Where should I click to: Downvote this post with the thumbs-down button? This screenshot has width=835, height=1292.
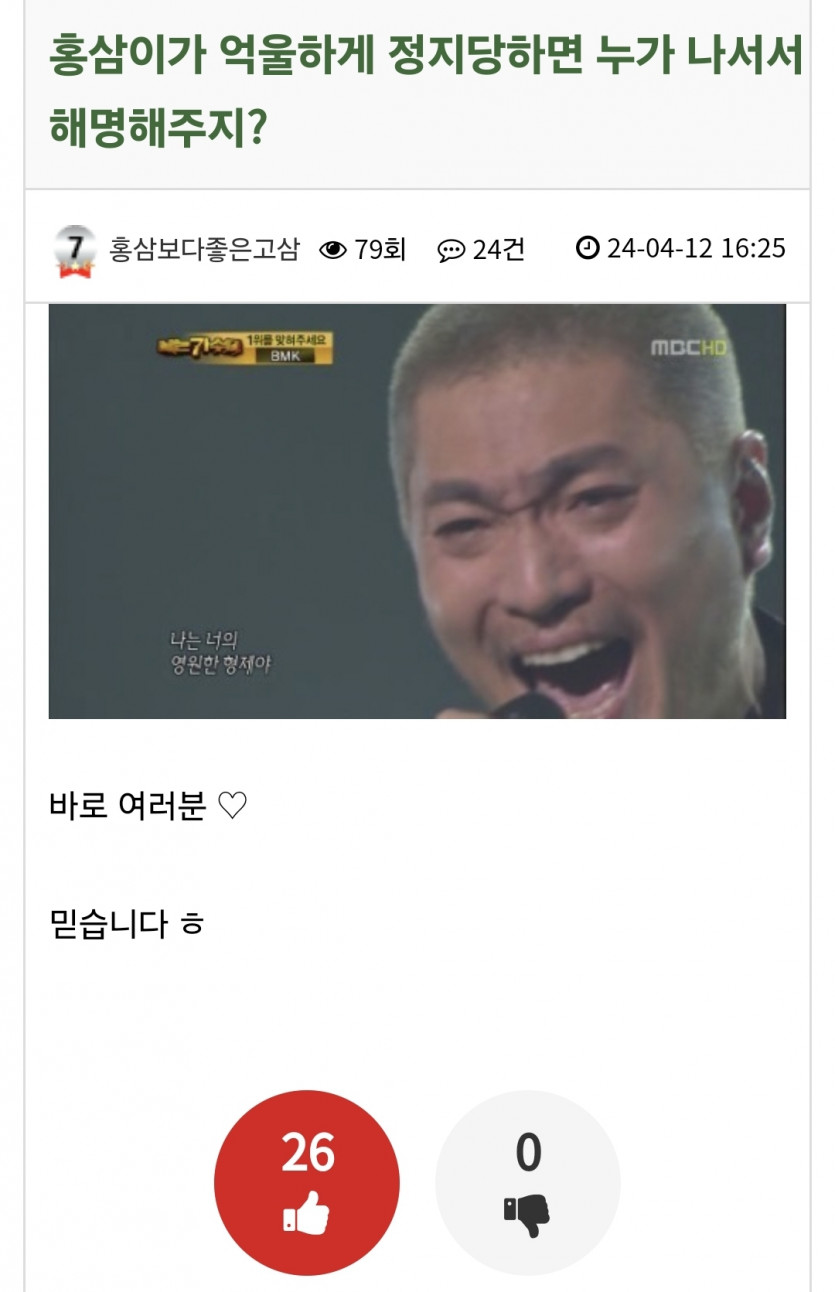pos(527,1182)
